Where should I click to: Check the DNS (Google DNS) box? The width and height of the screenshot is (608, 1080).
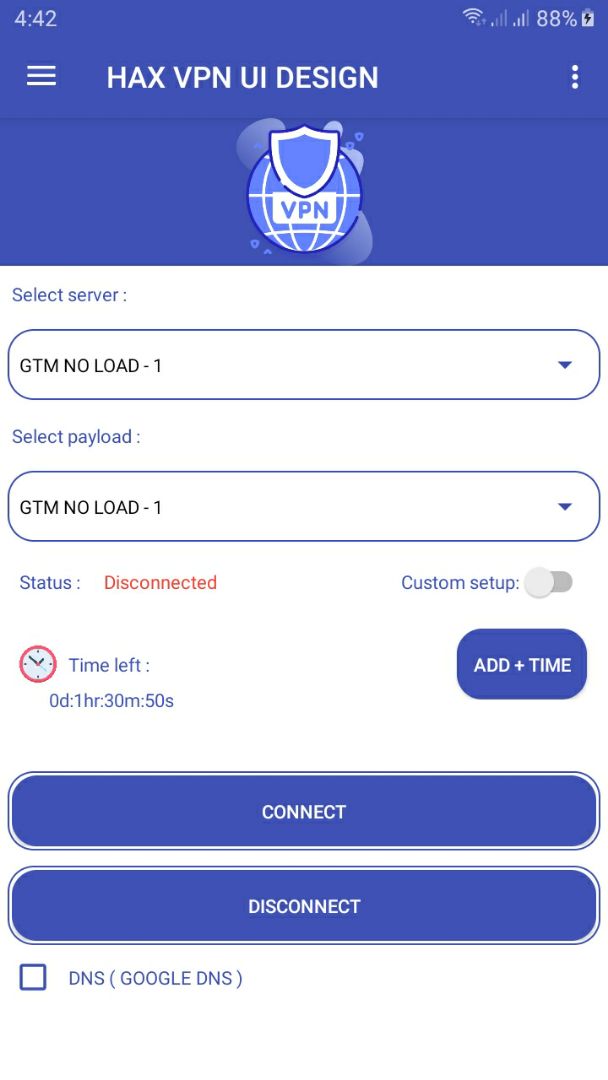tap(33, 977)
